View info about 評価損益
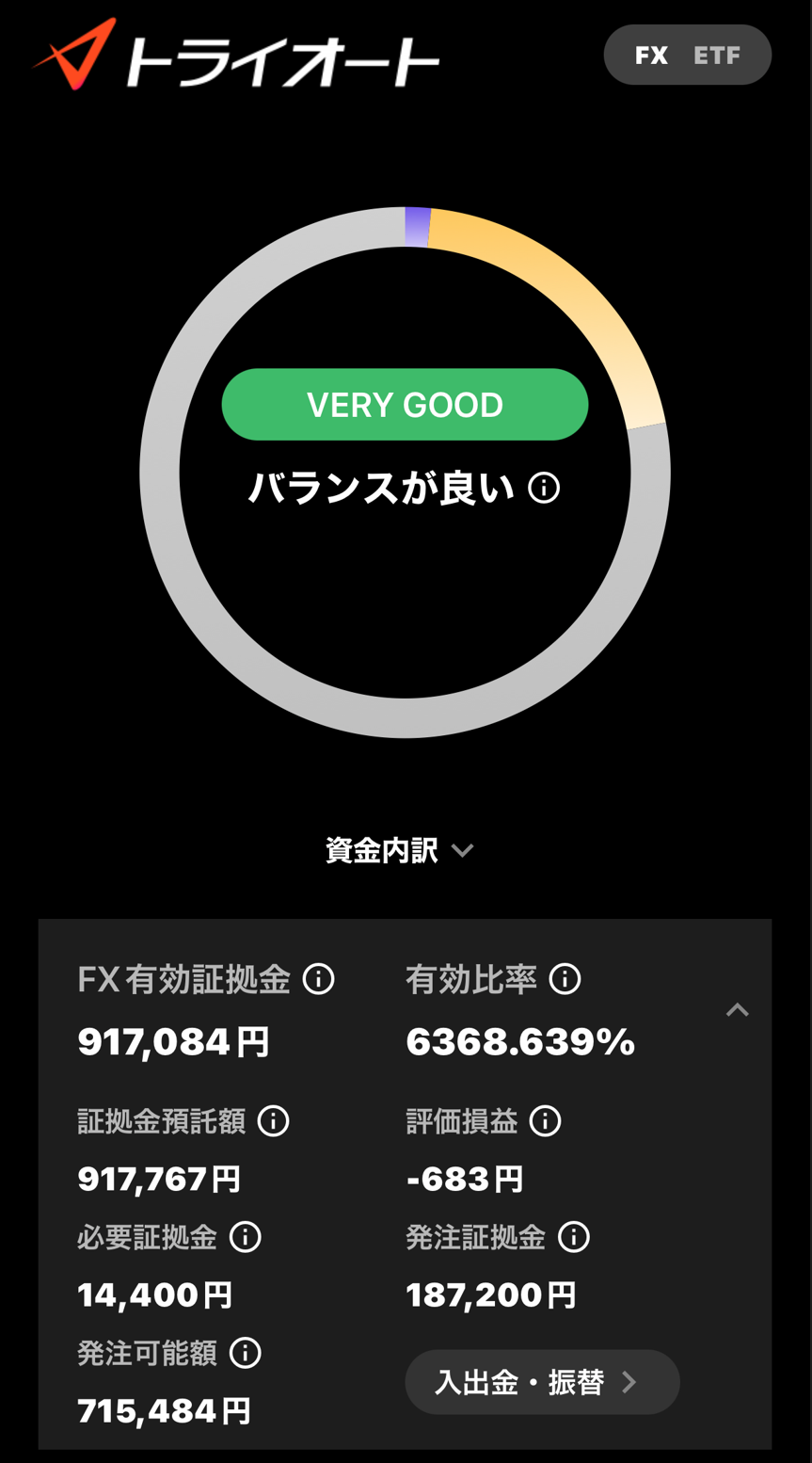Image resolution: width=812 pixels, height=1463 pixels. coord(546,1121)
